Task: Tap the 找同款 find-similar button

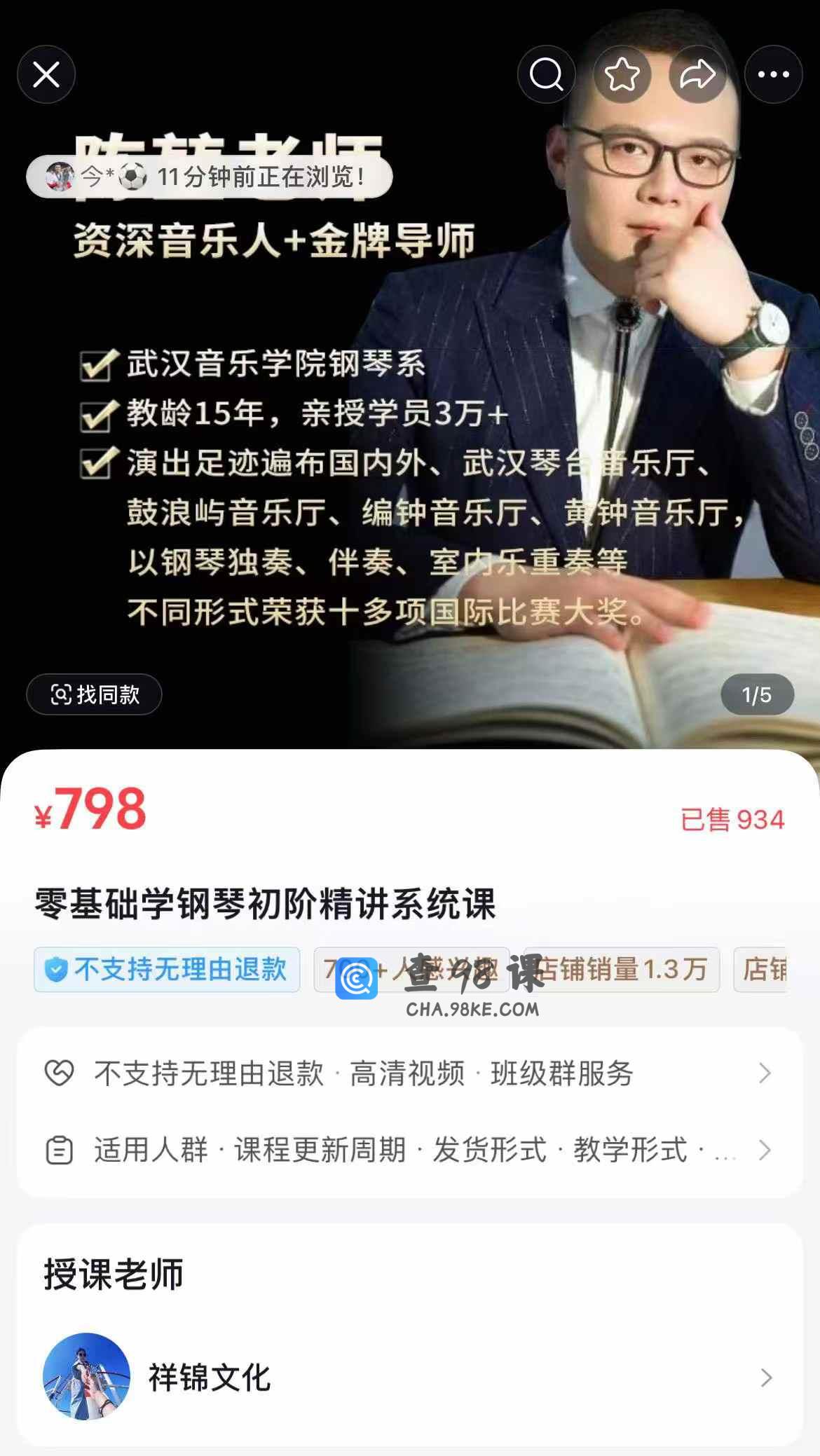Action: [94, 694]
